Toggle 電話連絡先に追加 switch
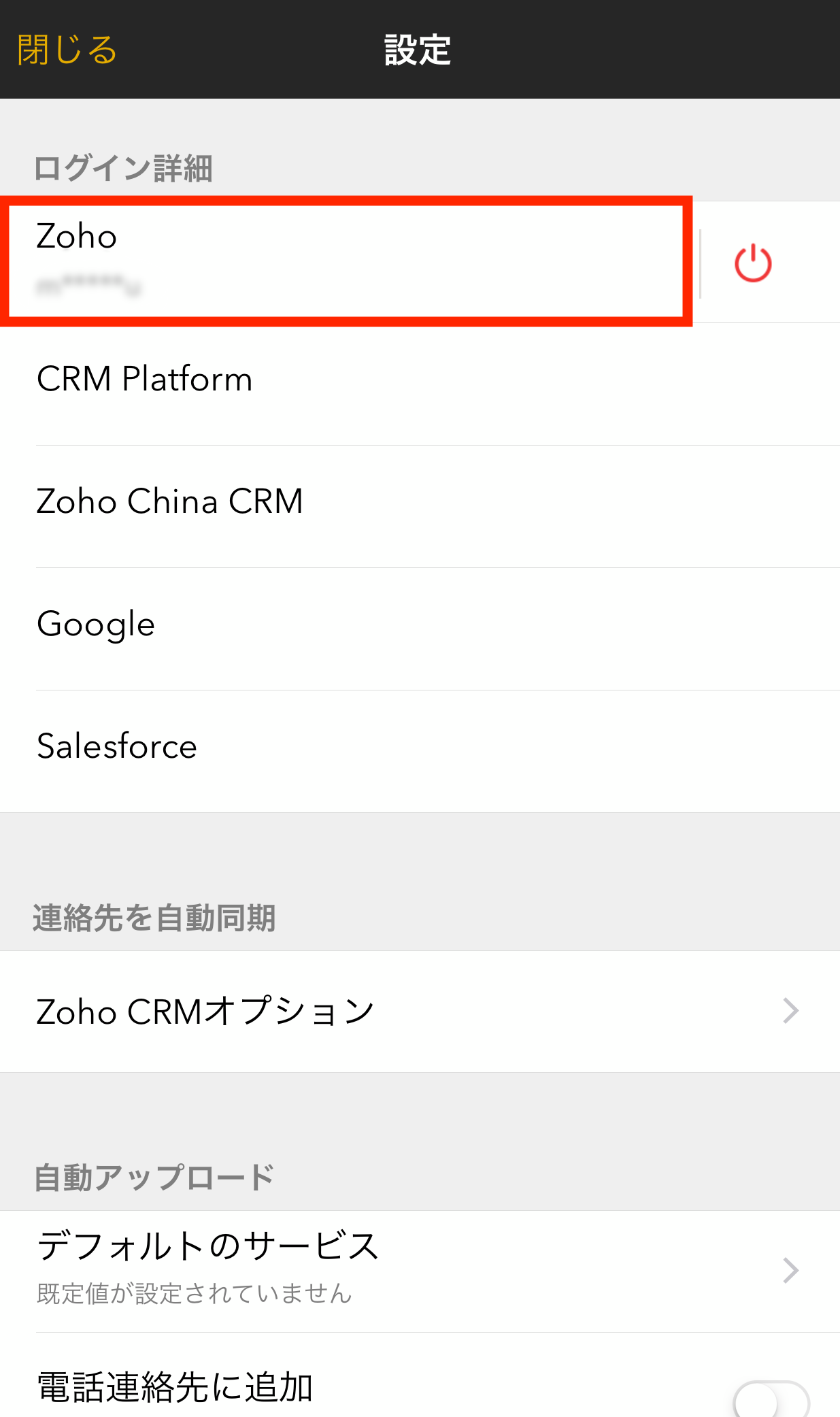The image size is (840, 1417). (x=771, y=1399)
